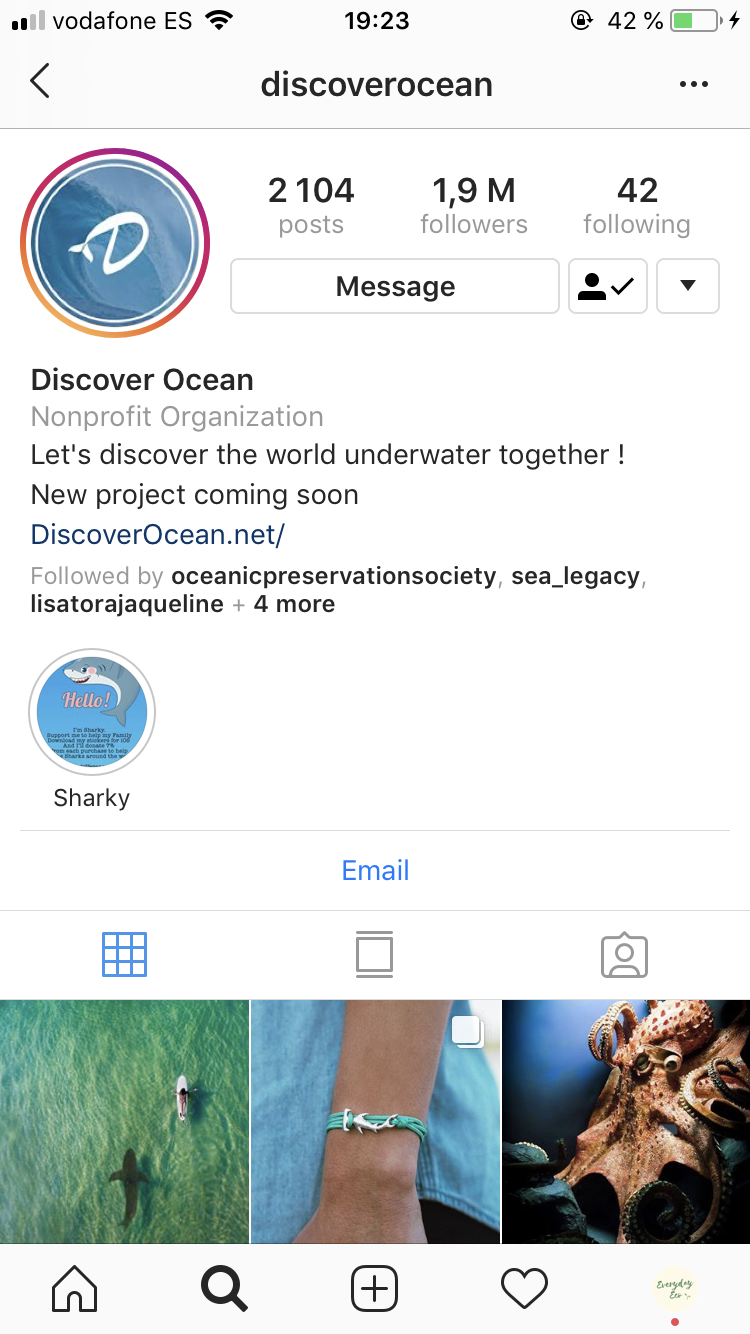750x1334 pixels.
Task: Switch to the tagged photos tab
Action: click(x=625, y=956)
